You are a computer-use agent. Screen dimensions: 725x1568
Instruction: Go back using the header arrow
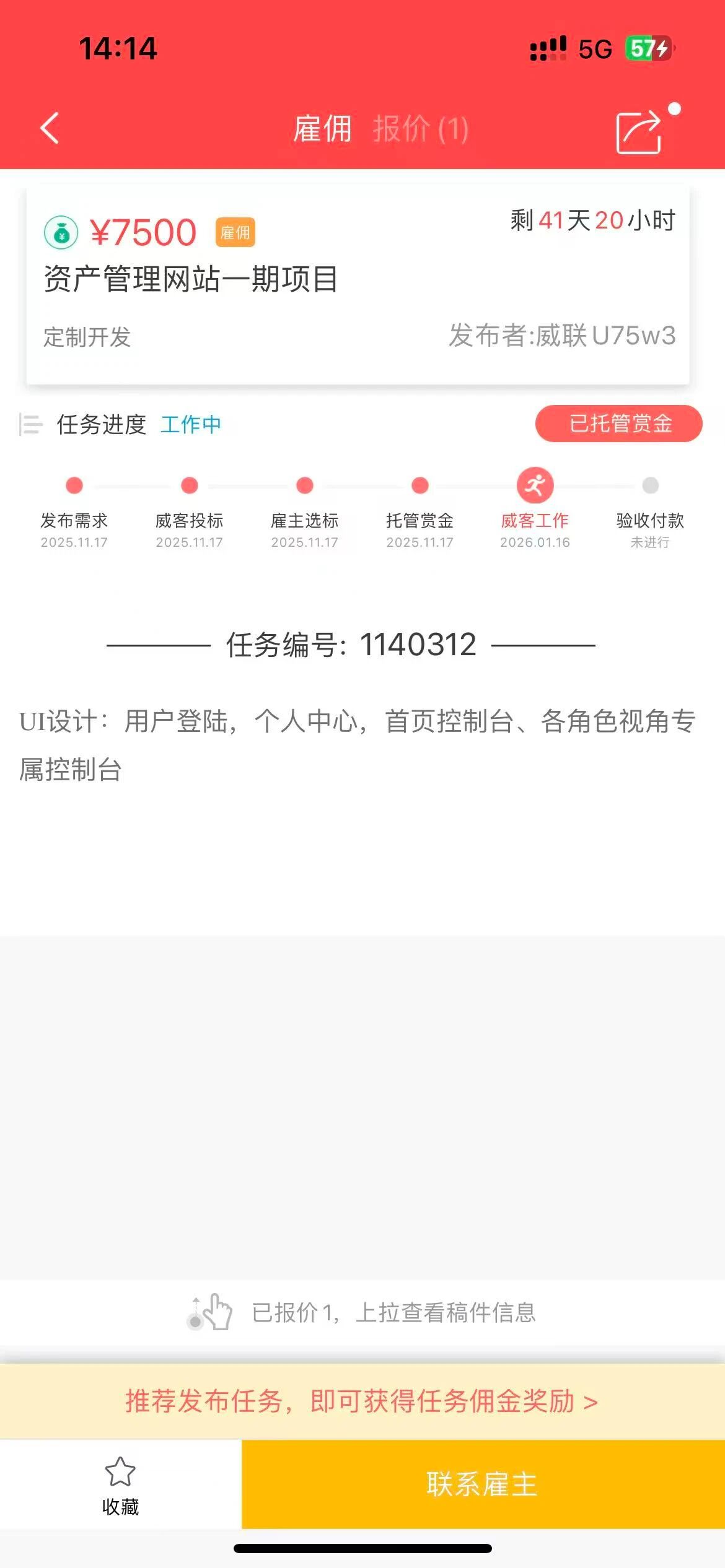pyautogui.click(x=50, y=128)
